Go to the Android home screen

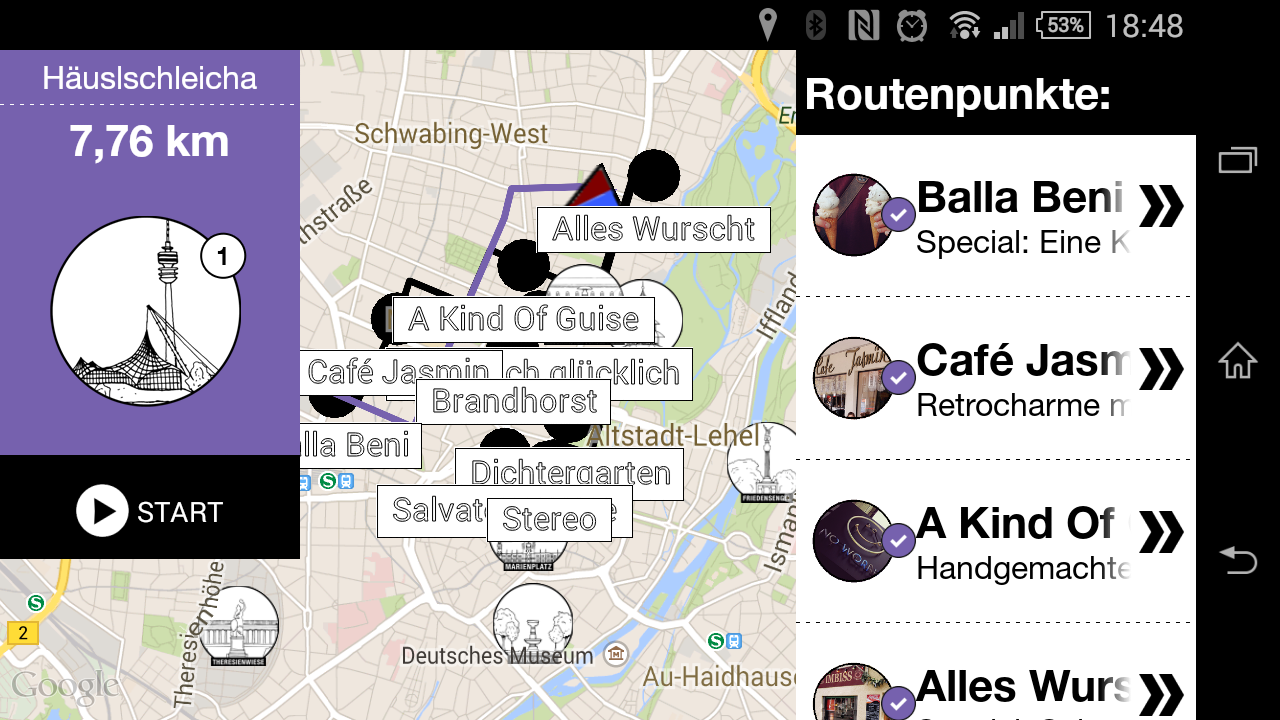click(1237, 361)
